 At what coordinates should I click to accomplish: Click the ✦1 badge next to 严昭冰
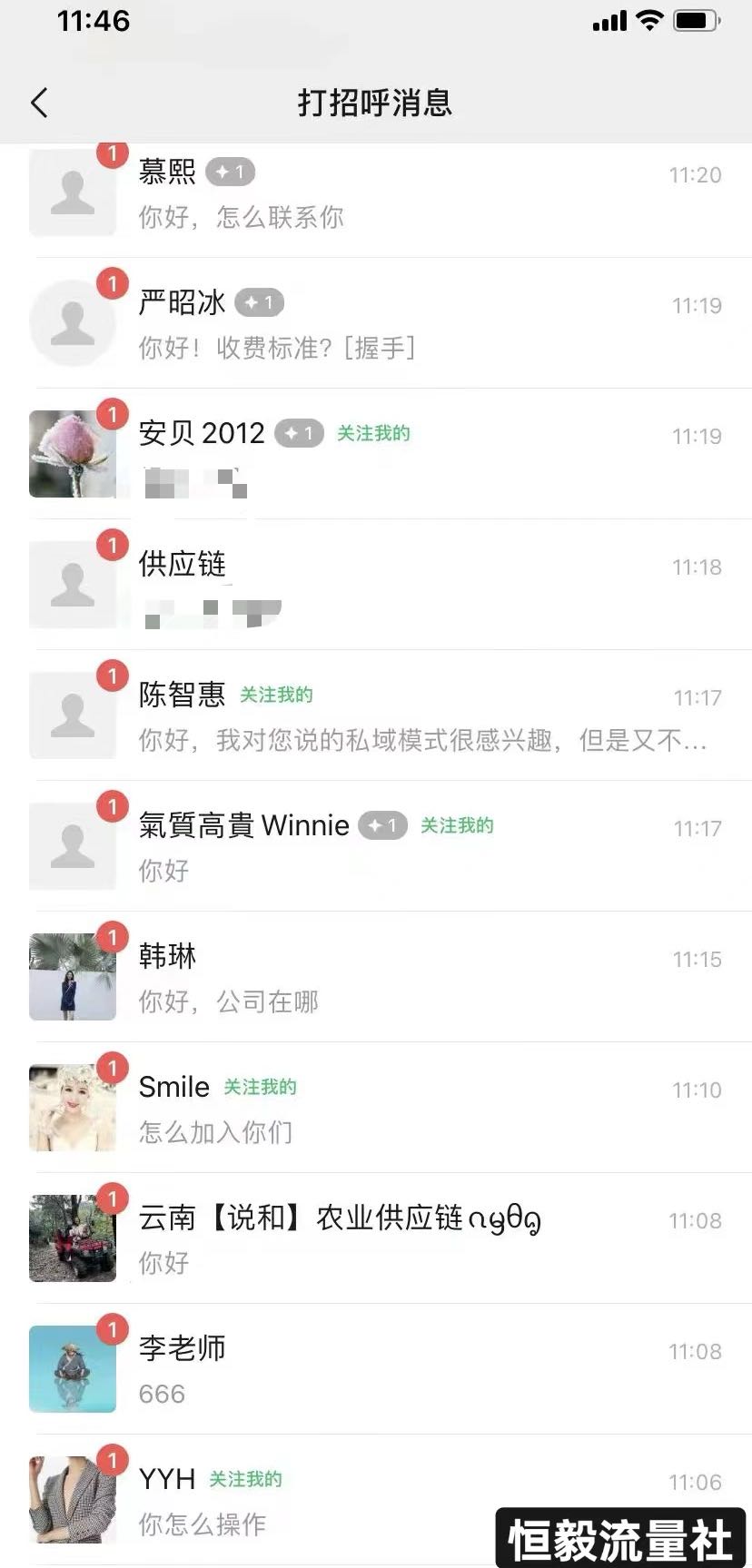coord(261,302)
